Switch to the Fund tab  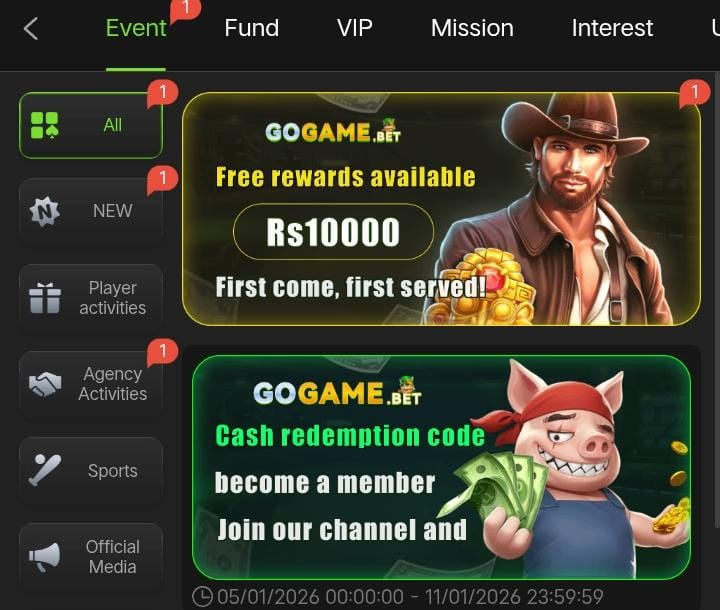[251, 28]
